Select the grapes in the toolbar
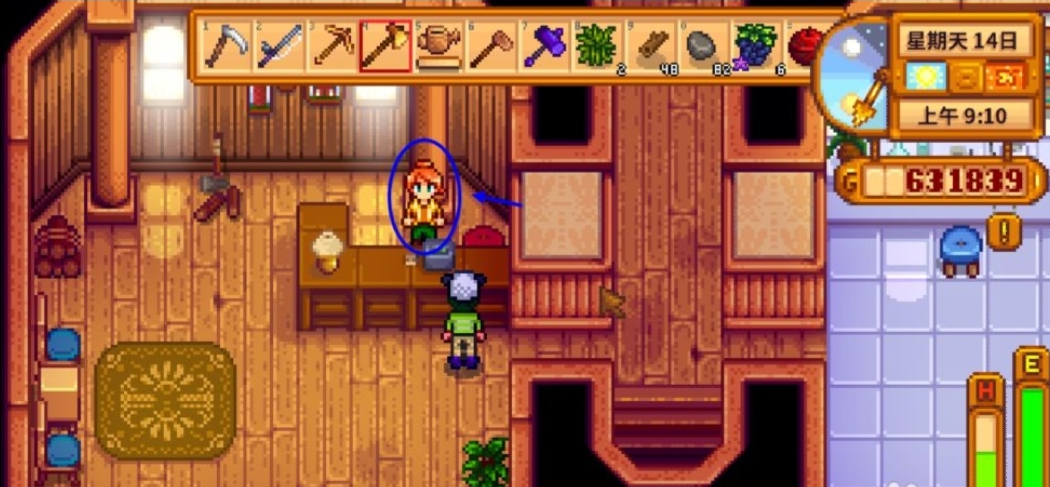This screenshot has height=487, width=1050. (x=757, y=46)
